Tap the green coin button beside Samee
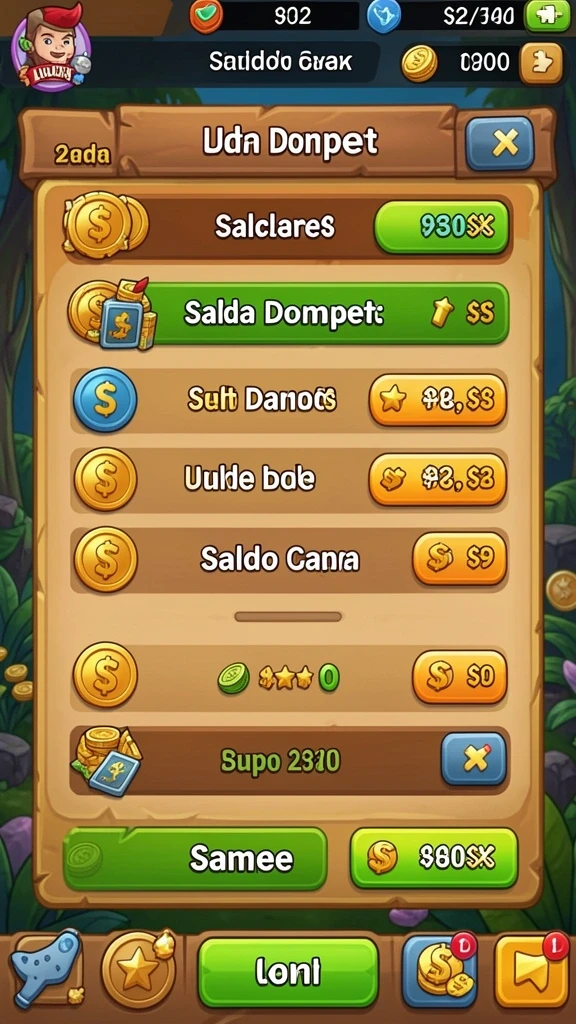Image resolution: width=576 pixels, height=1024 pixels. click(x=434, y=858)
